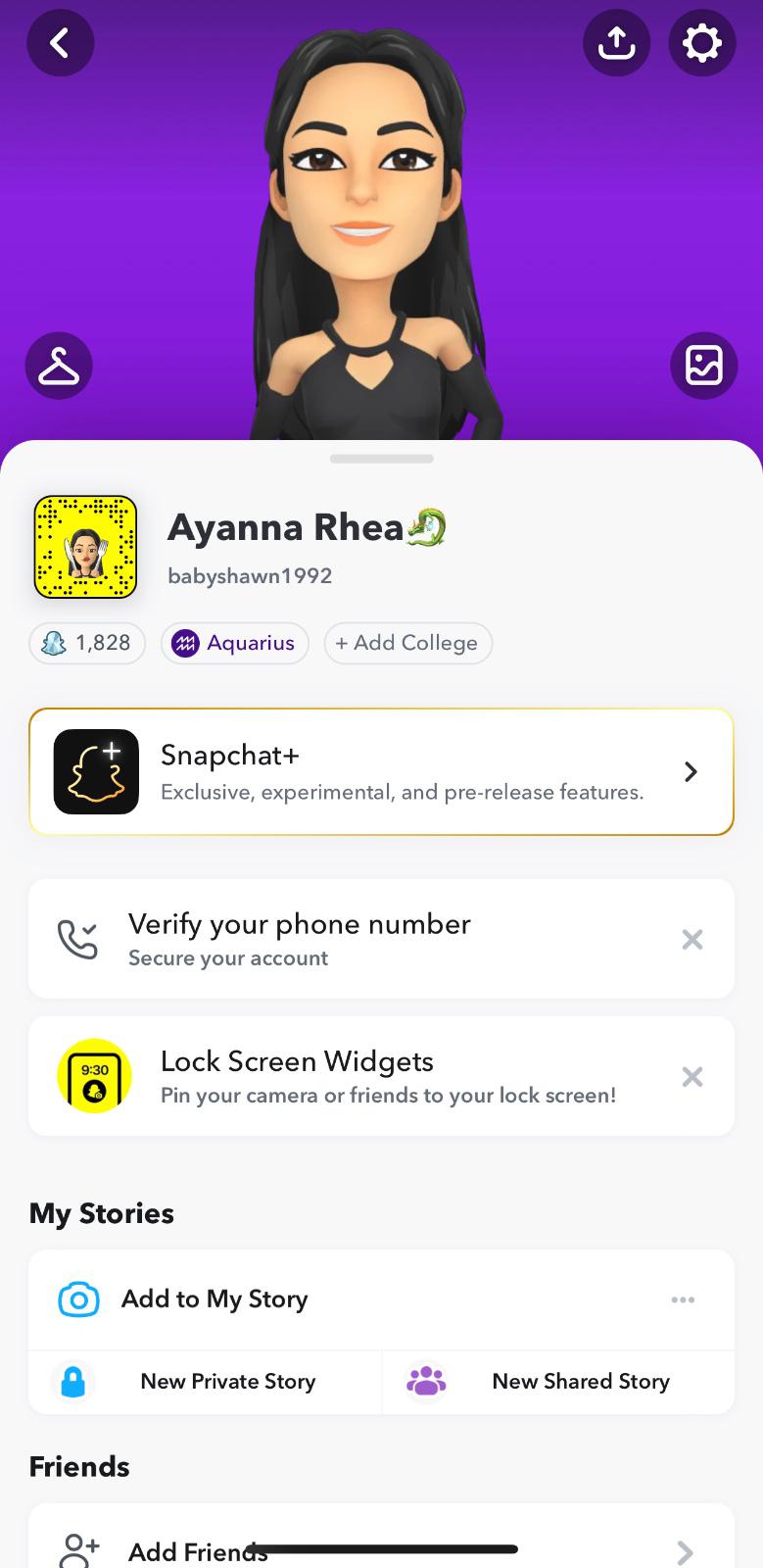Screen dimensions: 763x1568
Task: Open the Snapchat+ card
Action: tap(381, 772)
